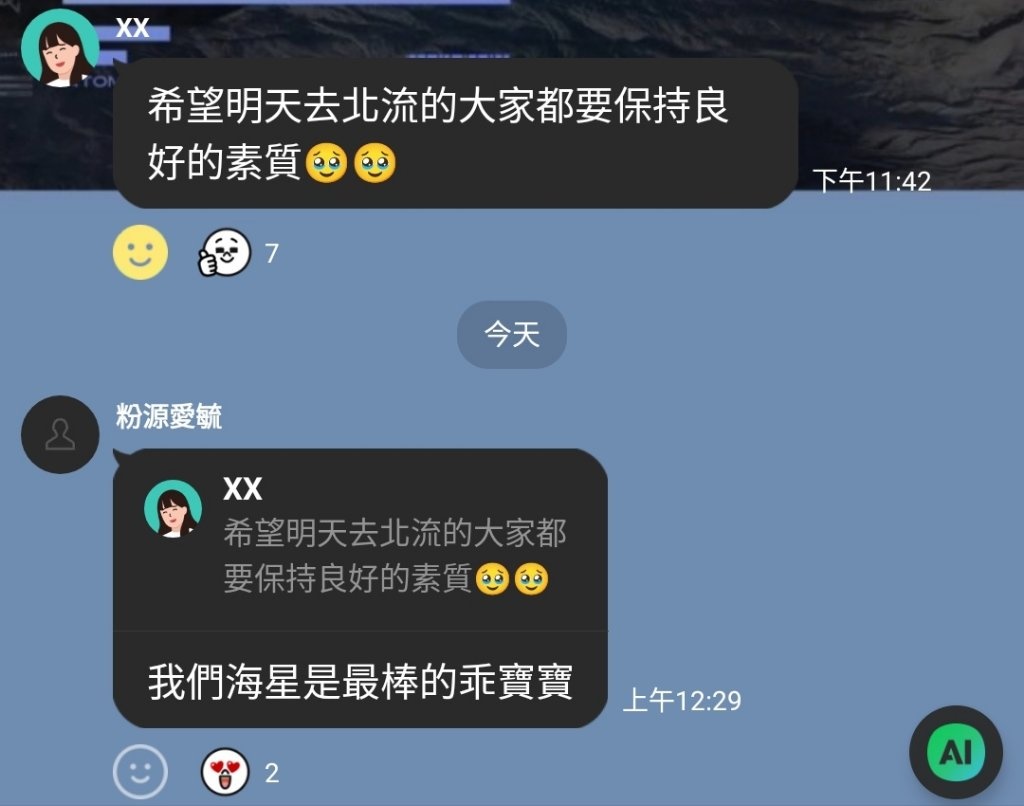Open XX's profile avatar
The width and height of the screenshot is (1024, 806).
[x=60, y=48]
